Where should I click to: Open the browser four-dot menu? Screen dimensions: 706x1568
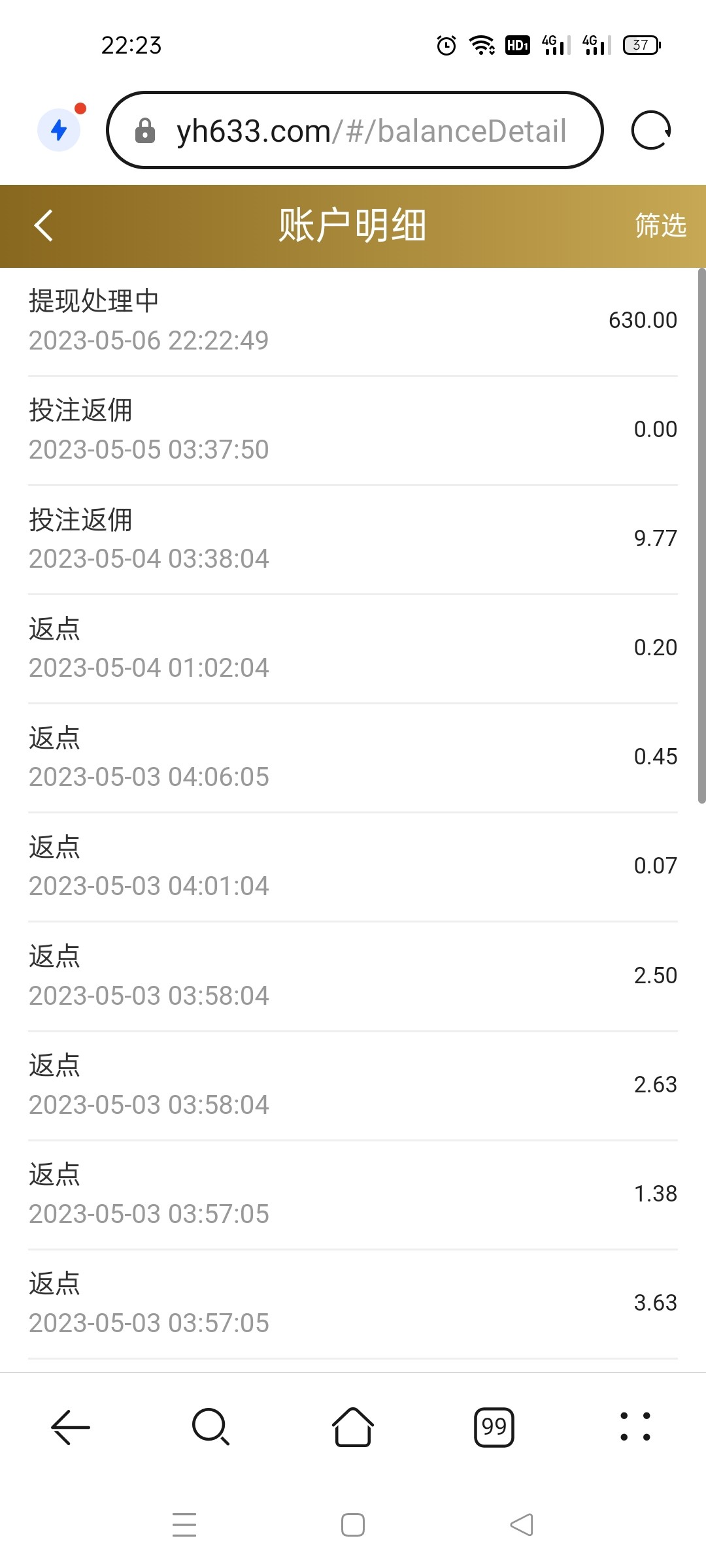[x=635, y=1427]
